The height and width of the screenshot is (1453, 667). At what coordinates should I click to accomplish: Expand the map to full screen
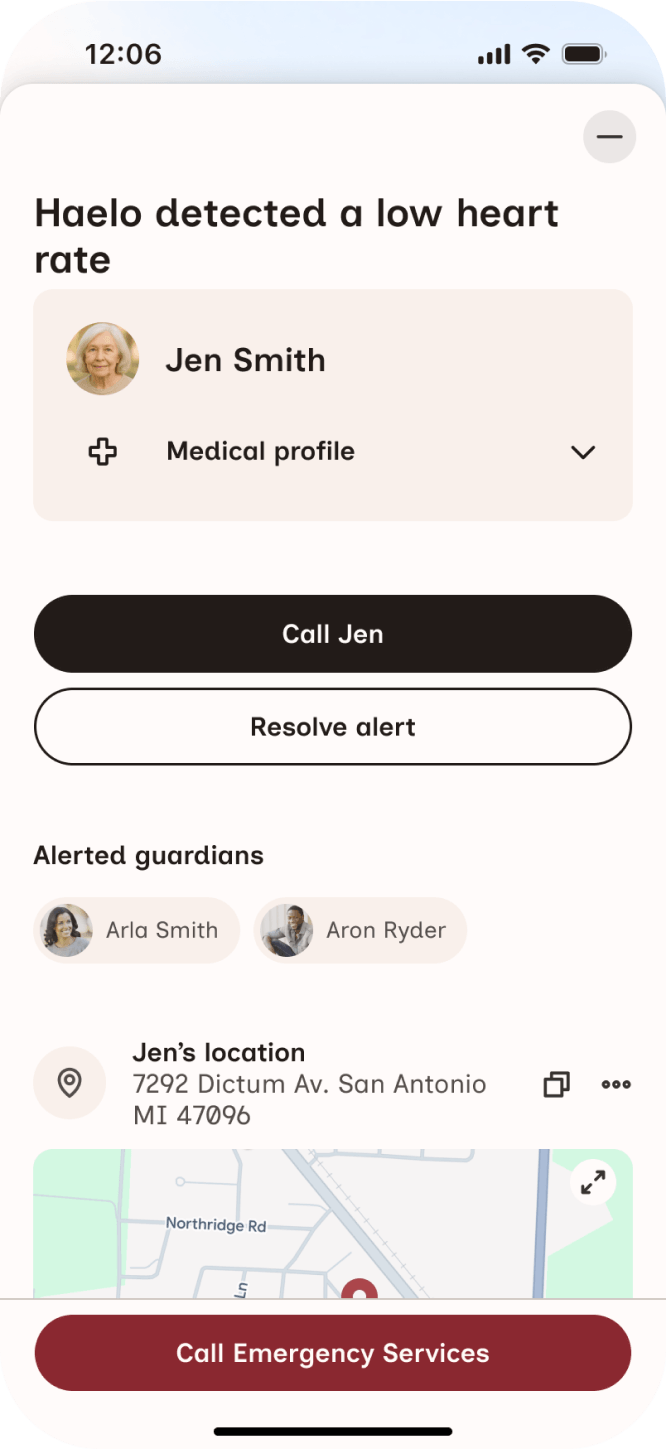click(593, 1183)
